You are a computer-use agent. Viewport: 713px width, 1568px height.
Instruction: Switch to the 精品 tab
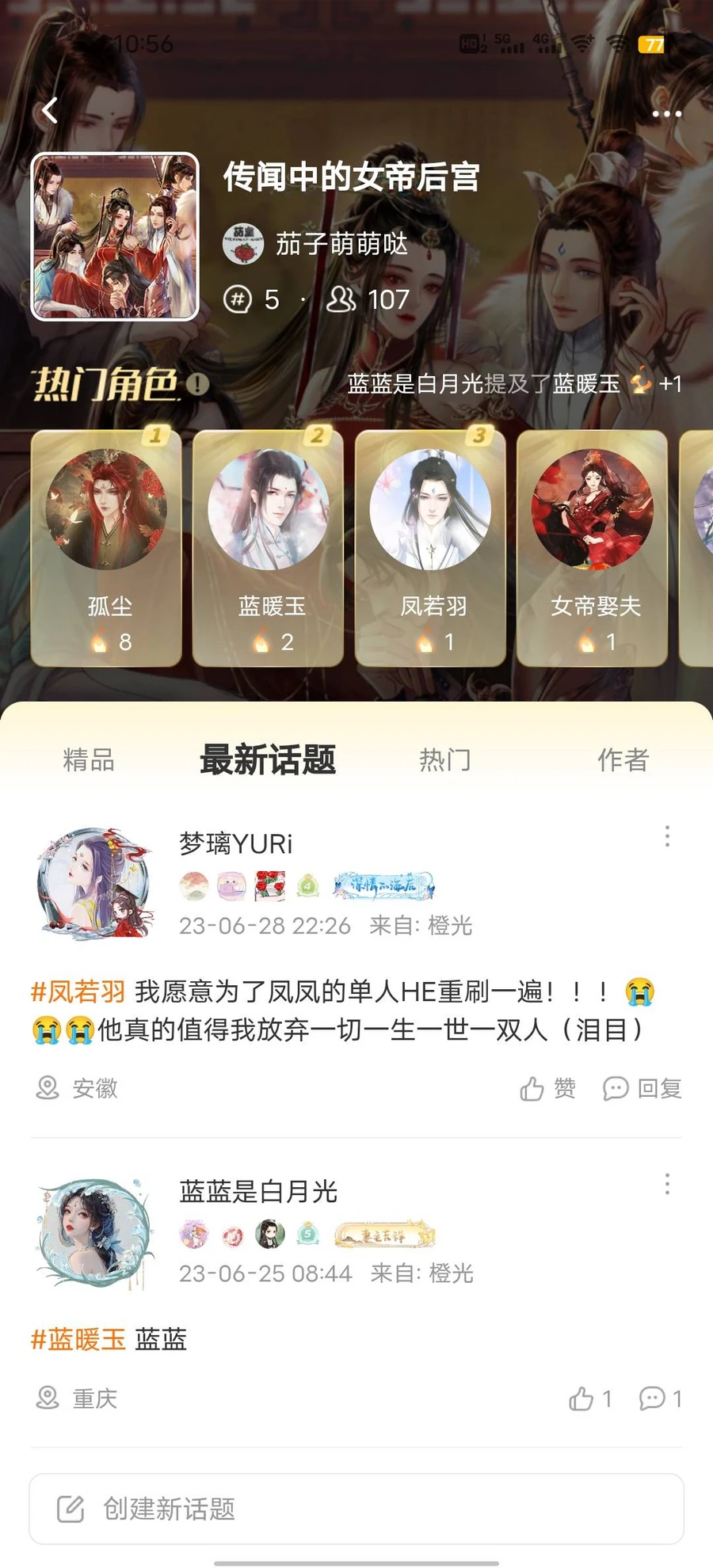89,760
